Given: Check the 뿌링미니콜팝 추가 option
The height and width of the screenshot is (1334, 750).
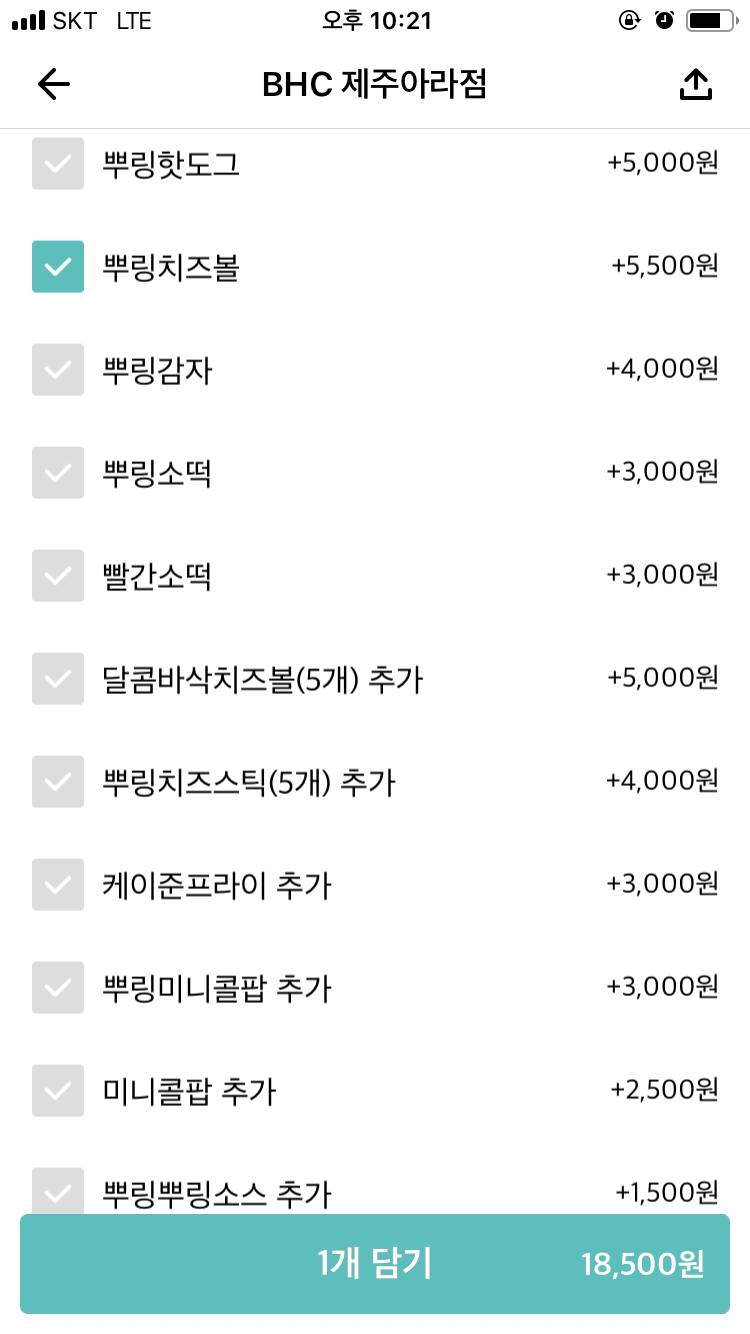Looking at the screenshot, I should pos(57,987).
